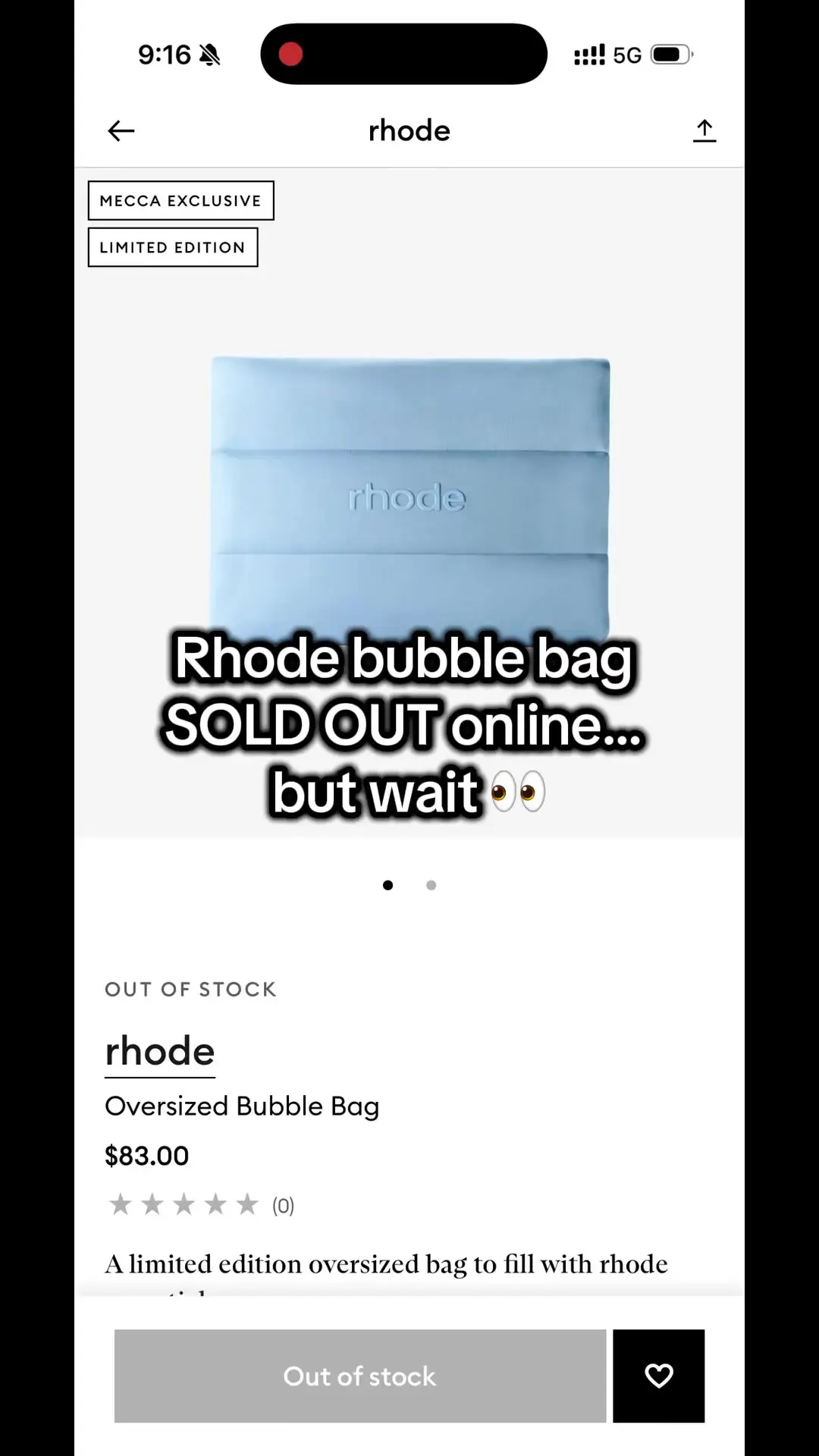Go back using the arrow icon
This screenshot has height=1456, width=819.
click(121, 131)
